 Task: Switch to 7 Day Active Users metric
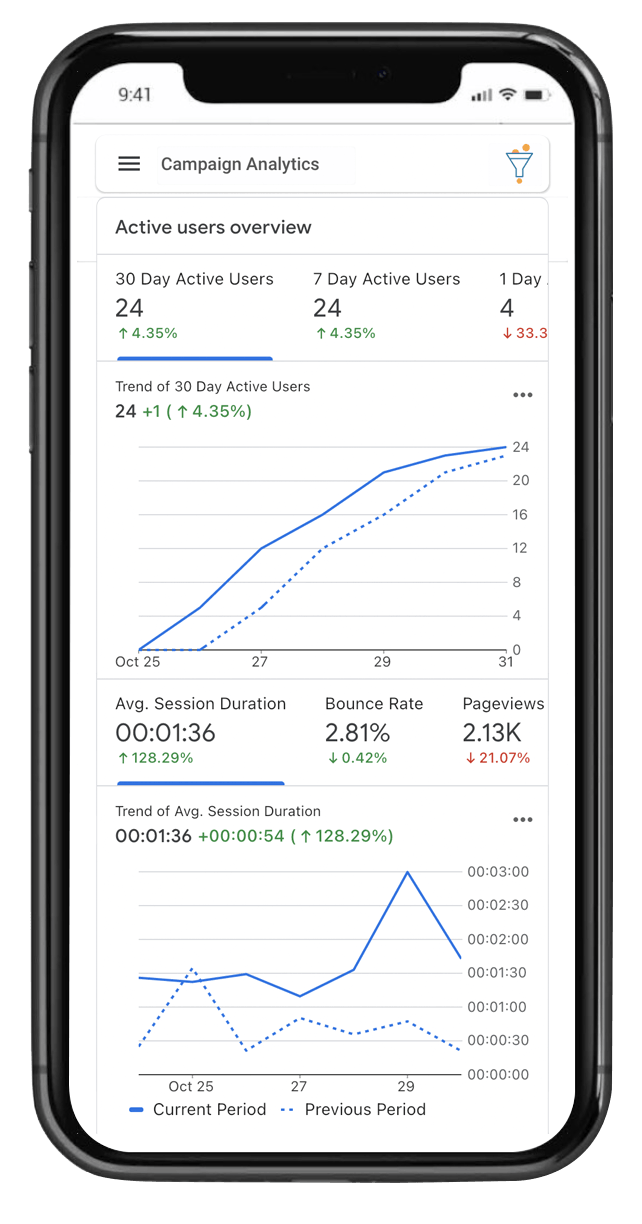387,306
